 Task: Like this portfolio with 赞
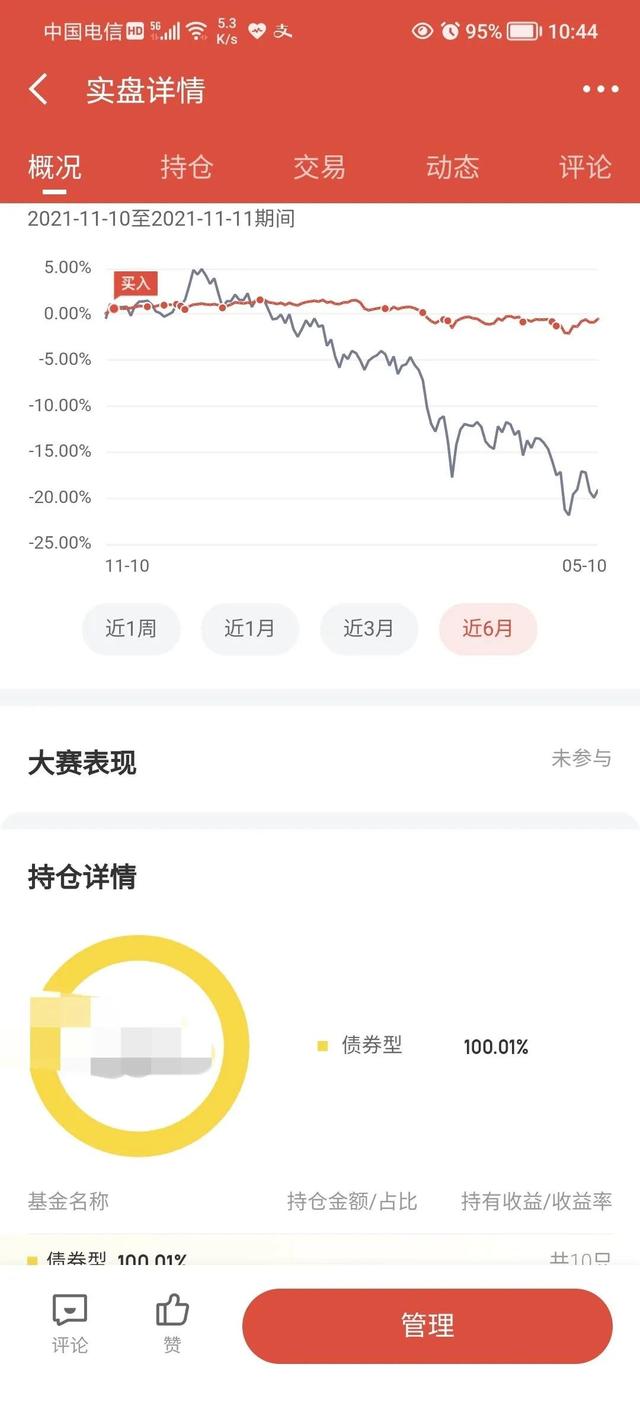tap(173, 1324)
